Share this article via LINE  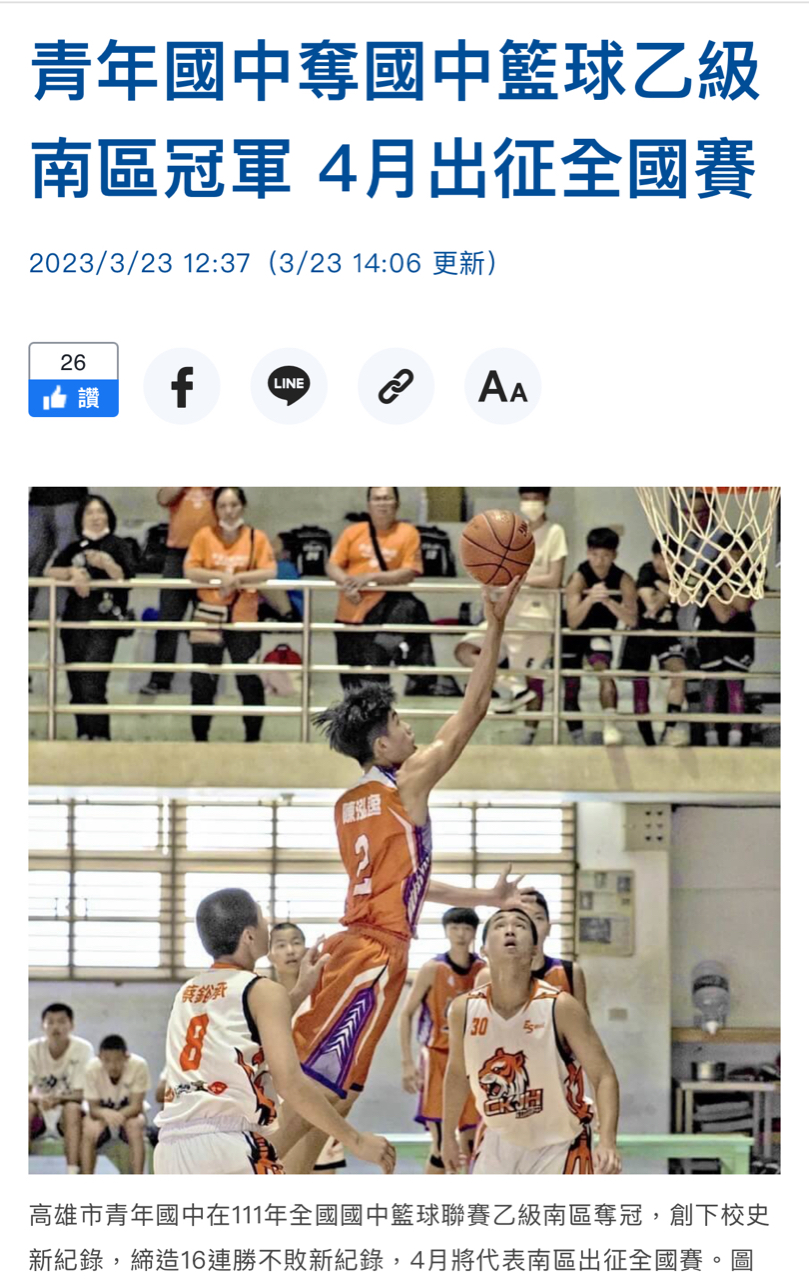(x=289, y=386)
